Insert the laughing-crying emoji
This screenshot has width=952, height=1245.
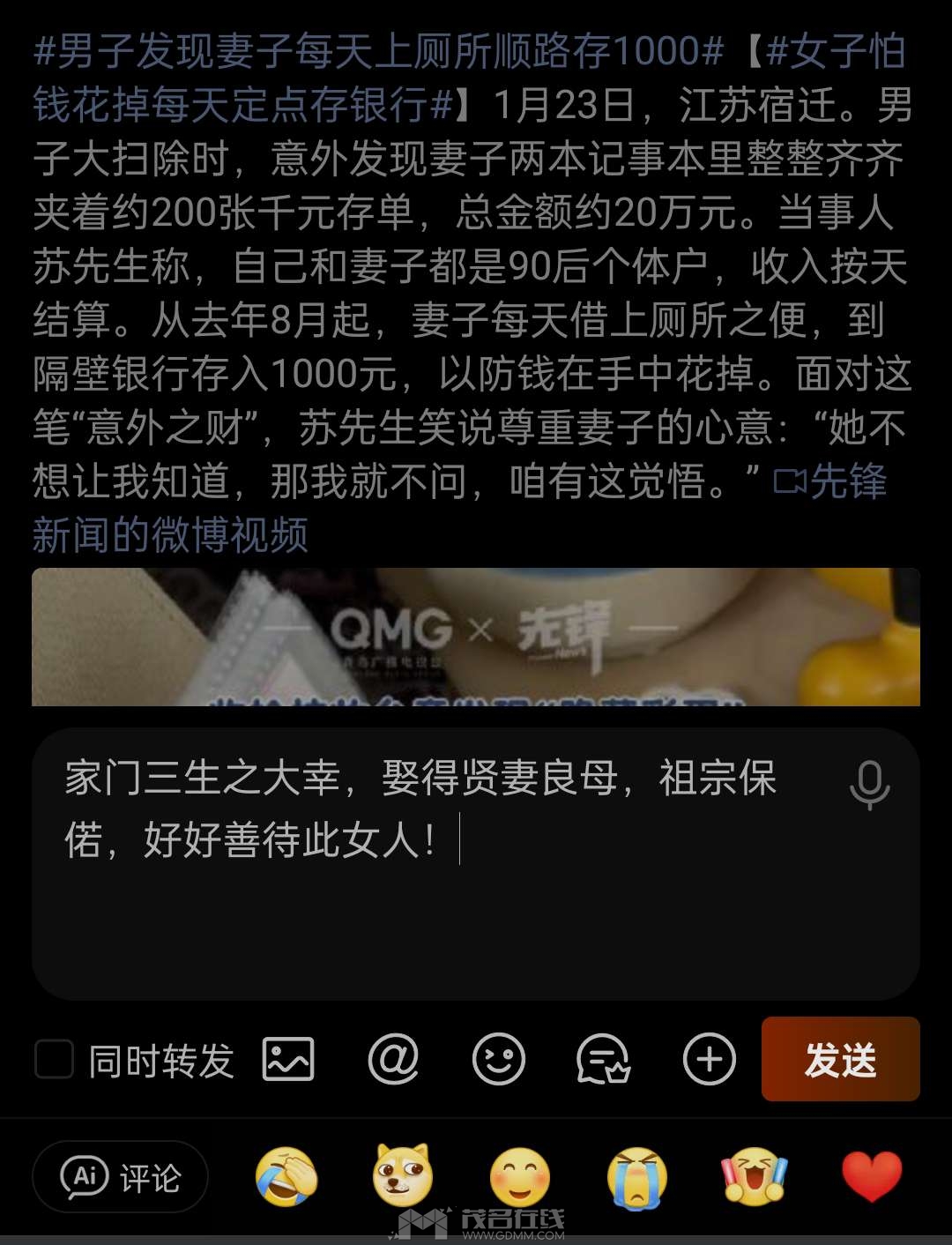[x=286, y=1176]
